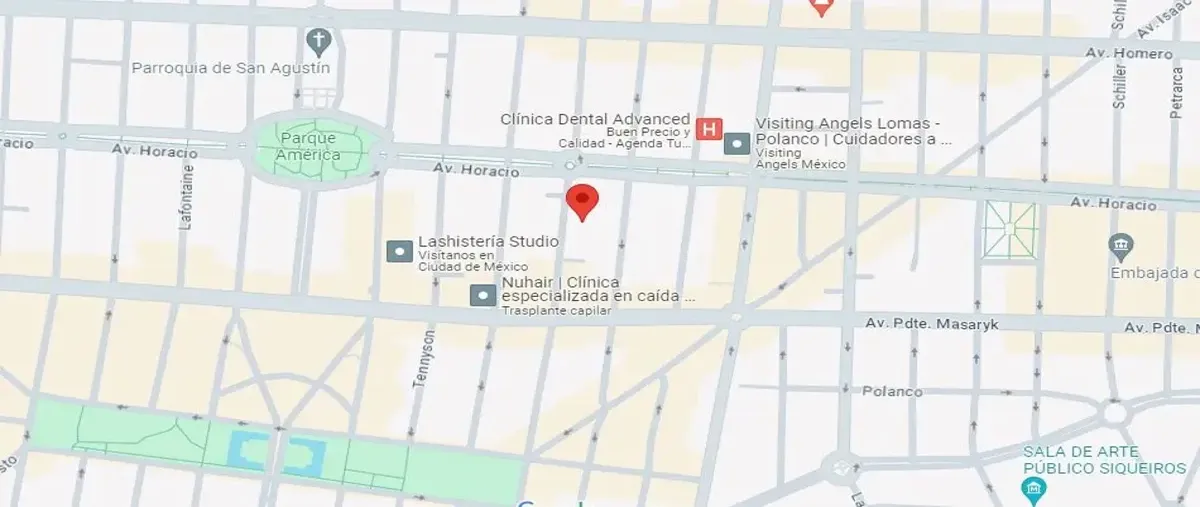Open Lashistería Studio place marker

(399, 250)
